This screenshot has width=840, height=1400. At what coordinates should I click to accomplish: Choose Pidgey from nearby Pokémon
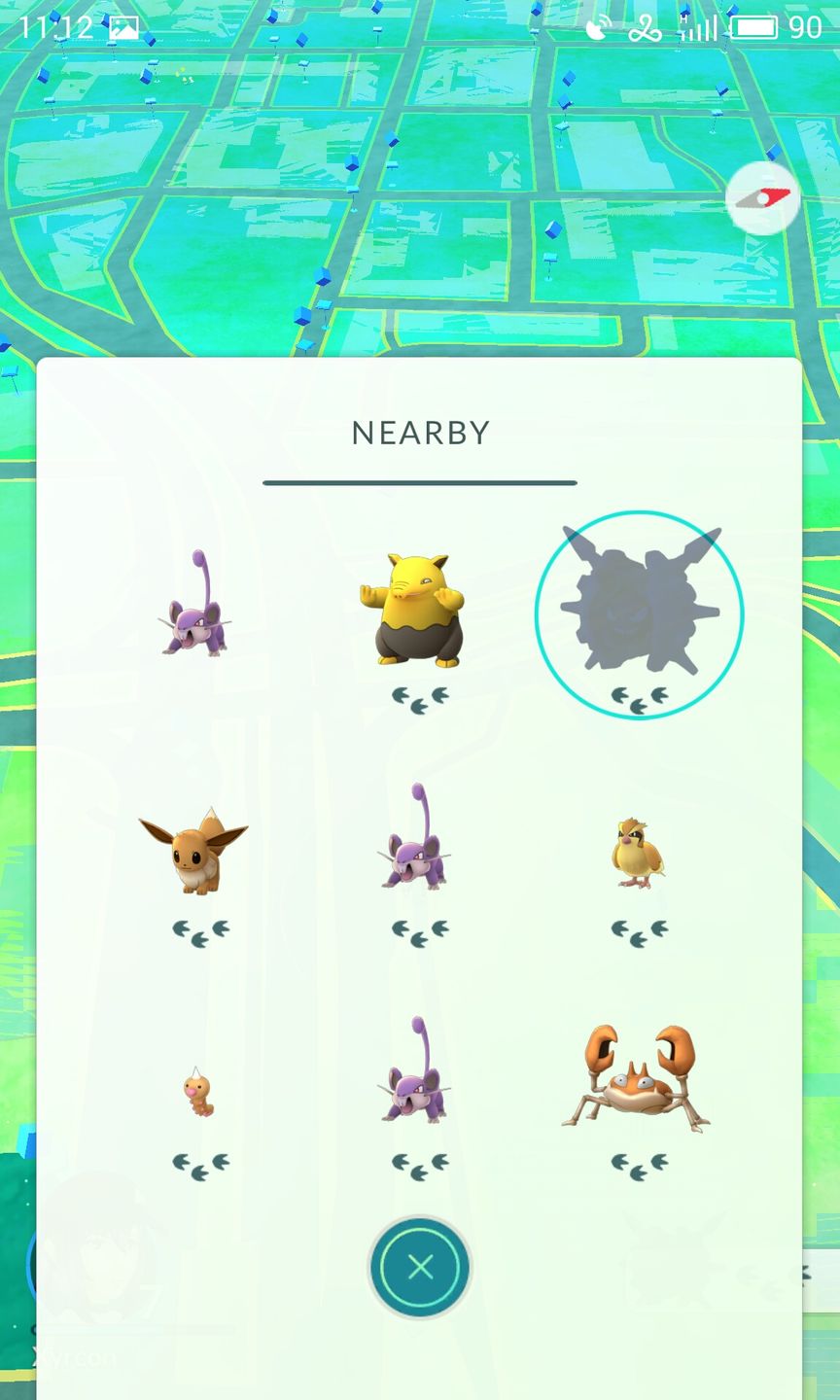tap(638, 853)
